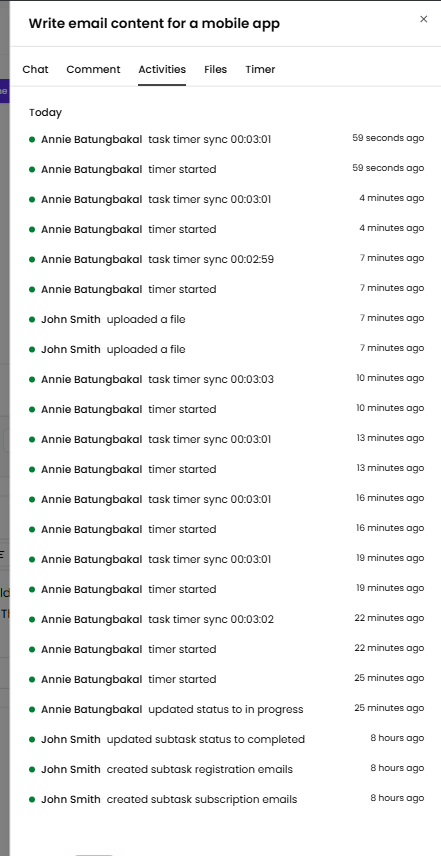Switch to the Chat tab
The width and height of the screenshot is (441, 856).
pyautogui.click(x=35, y=69)
